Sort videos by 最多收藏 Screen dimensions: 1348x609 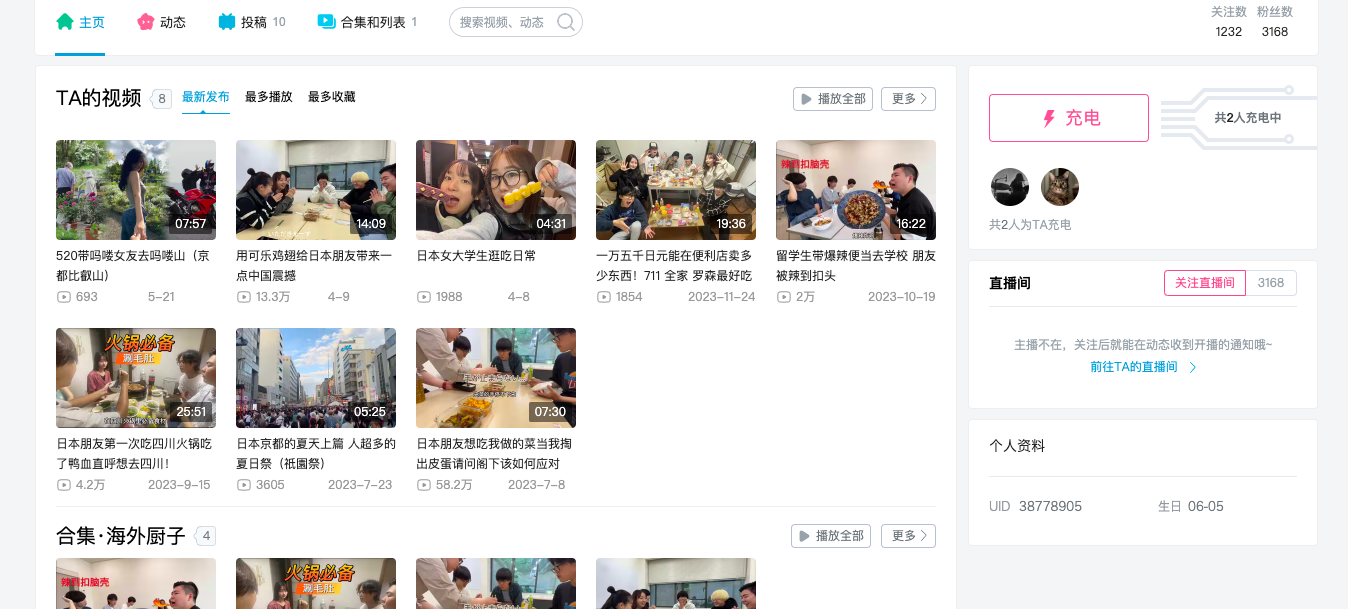[x=331, y=97]
